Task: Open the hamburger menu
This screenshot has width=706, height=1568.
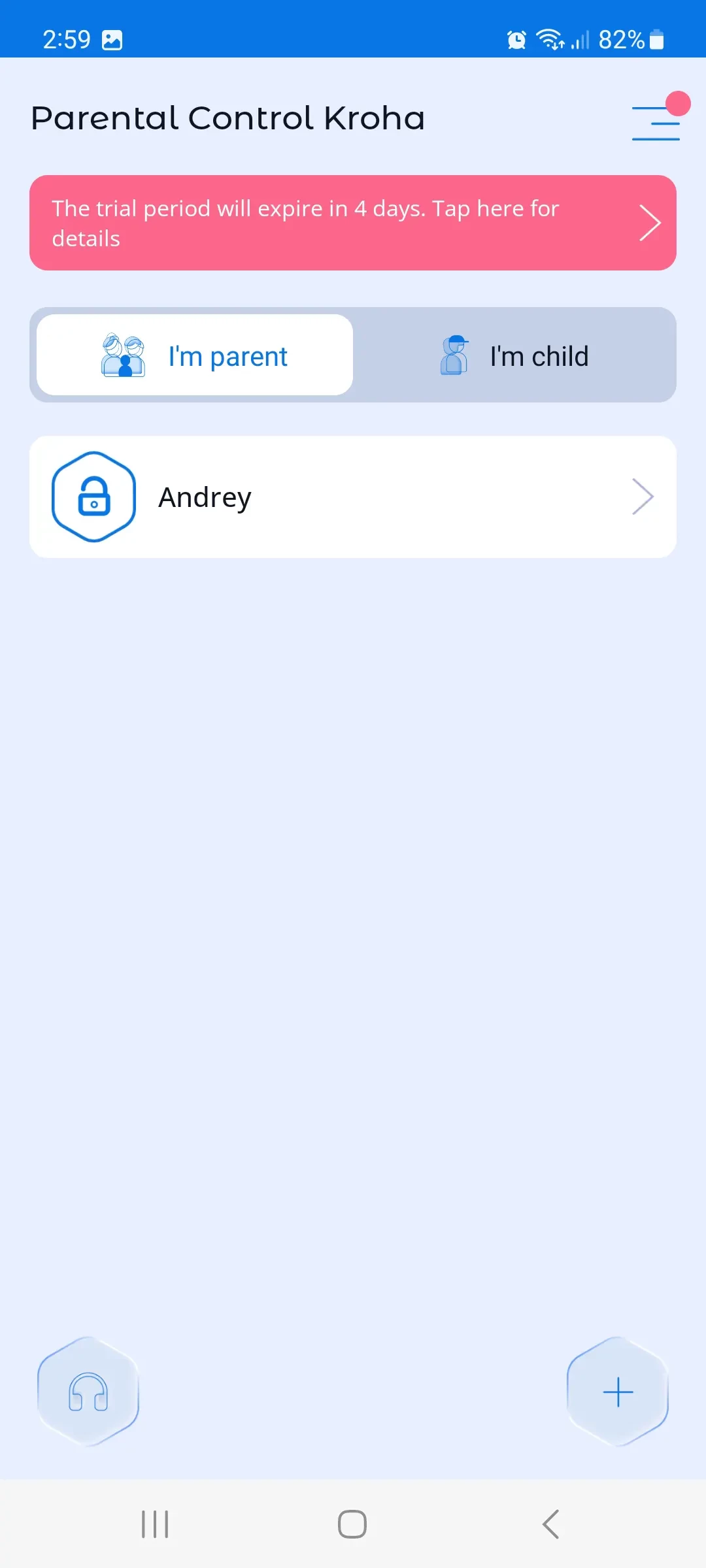Action: tap(656, 122)
